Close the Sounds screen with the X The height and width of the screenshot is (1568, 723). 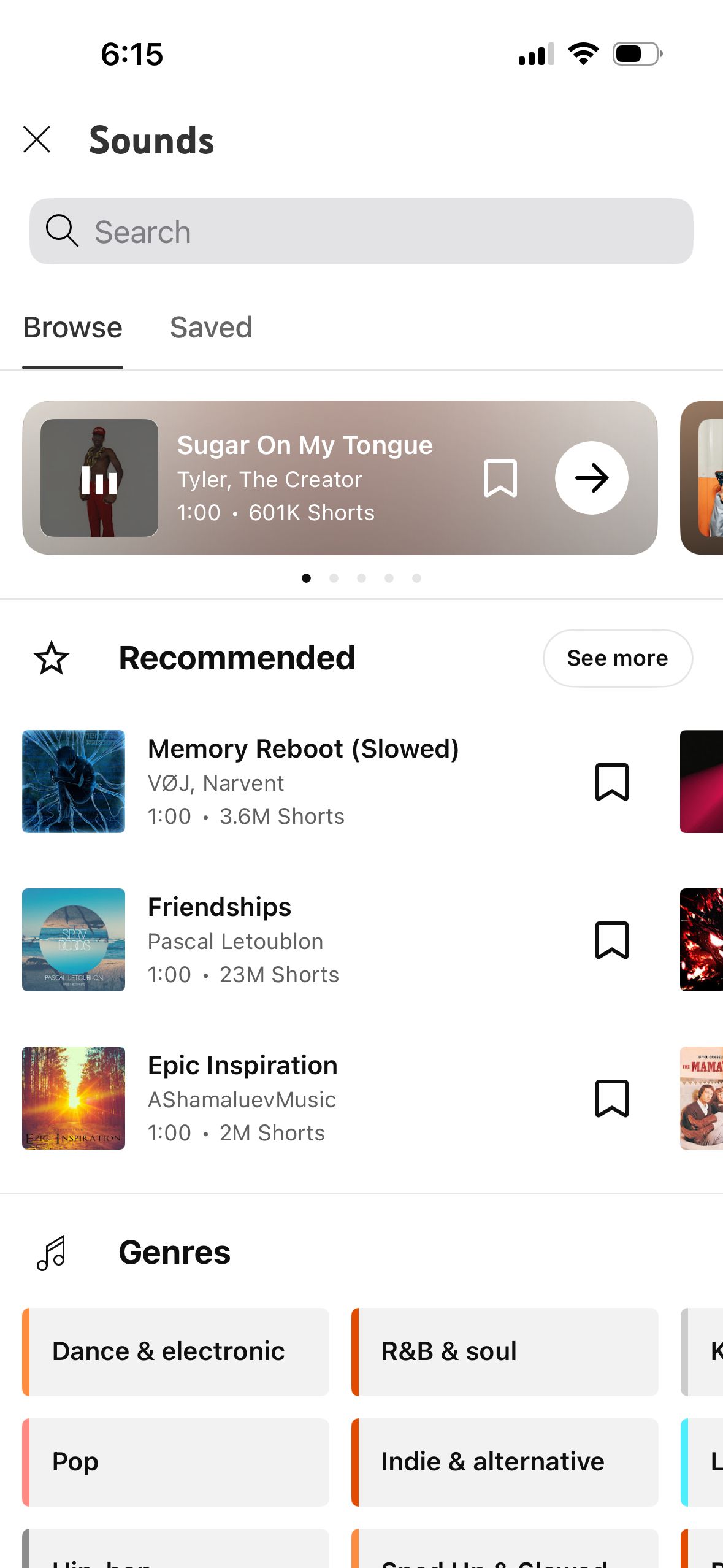tap(37, 139)
